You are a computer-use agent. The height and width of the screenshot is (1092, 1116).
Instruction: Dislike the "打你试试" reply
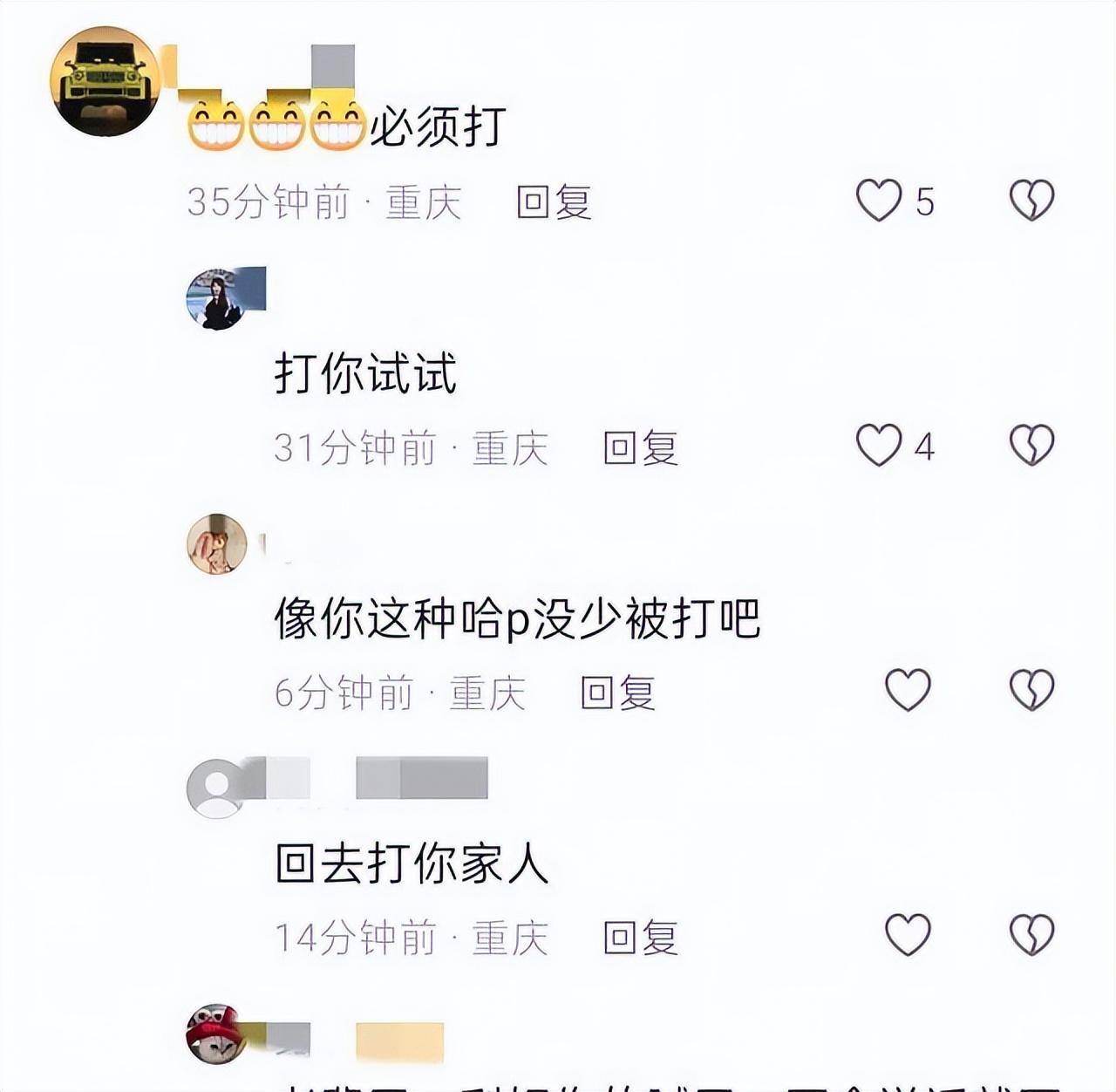click(1031, 446)
